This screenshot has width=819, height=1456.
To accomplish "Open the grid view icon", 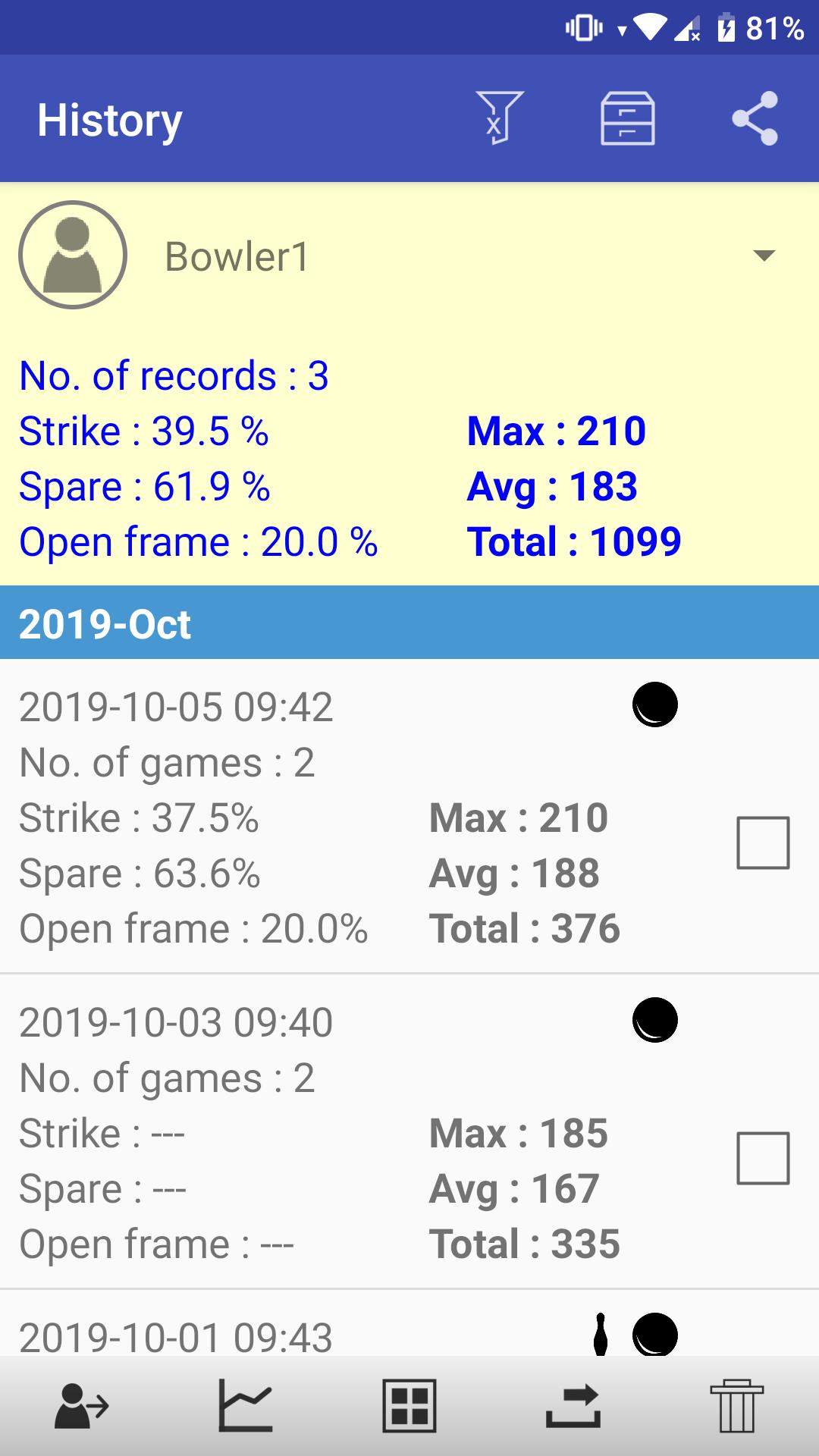I will (409, 1406).
